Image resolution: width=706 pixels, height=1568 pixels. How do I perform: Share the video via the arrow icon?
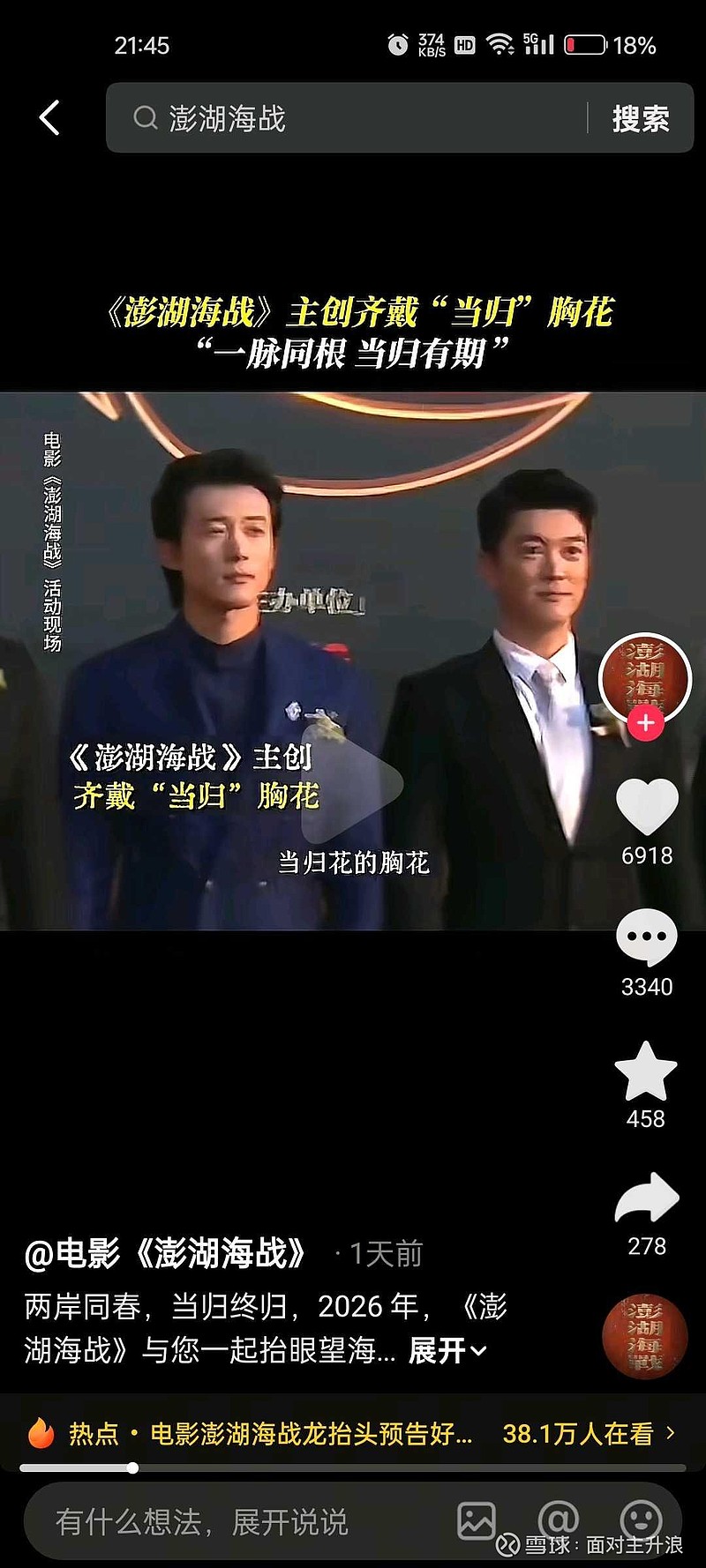(x=647, y=1196)
